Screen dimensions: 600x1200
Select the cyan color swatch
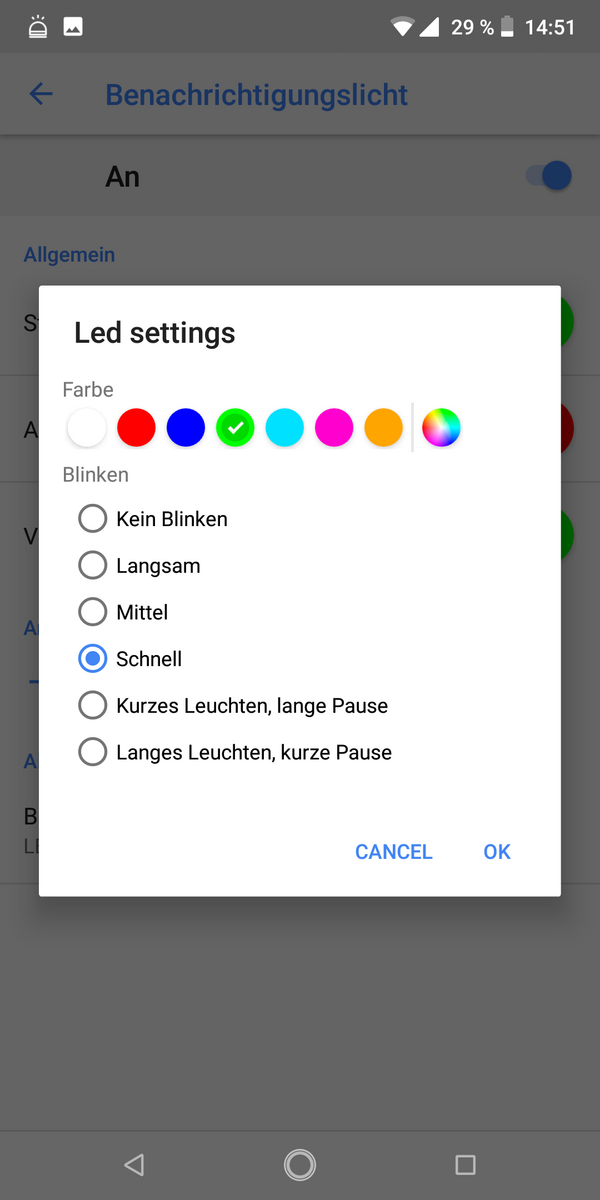coord(285,428)
